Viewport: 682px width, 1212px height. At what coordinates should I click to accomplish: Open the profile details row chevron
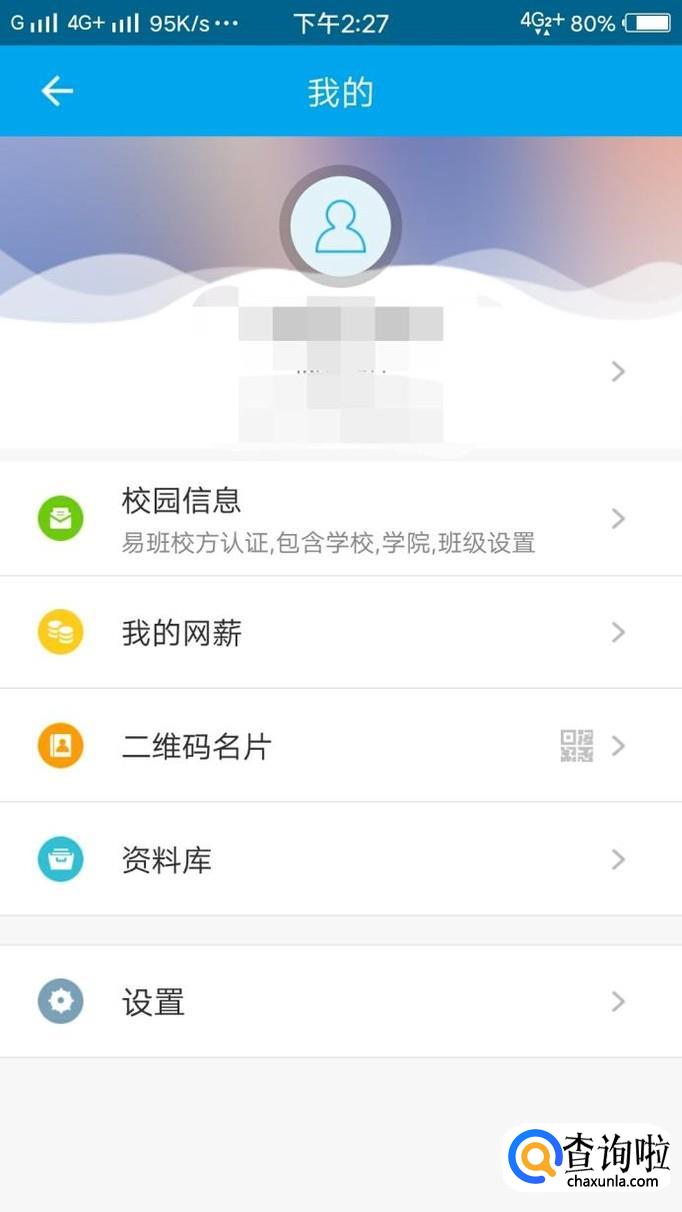[x=618, y=372]
